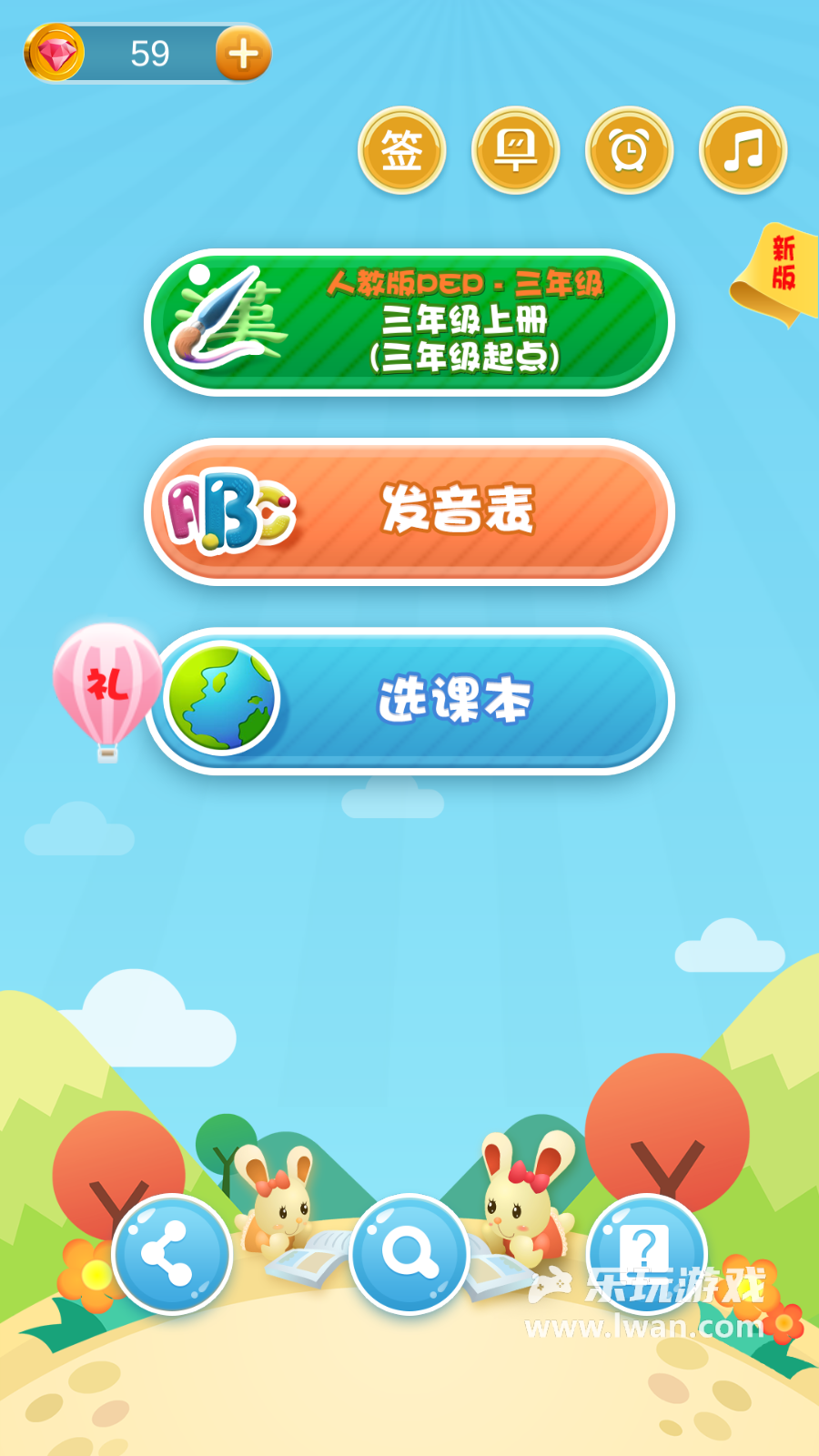Add more gems with plus button

pyautogui.click(x=243, y=55)
